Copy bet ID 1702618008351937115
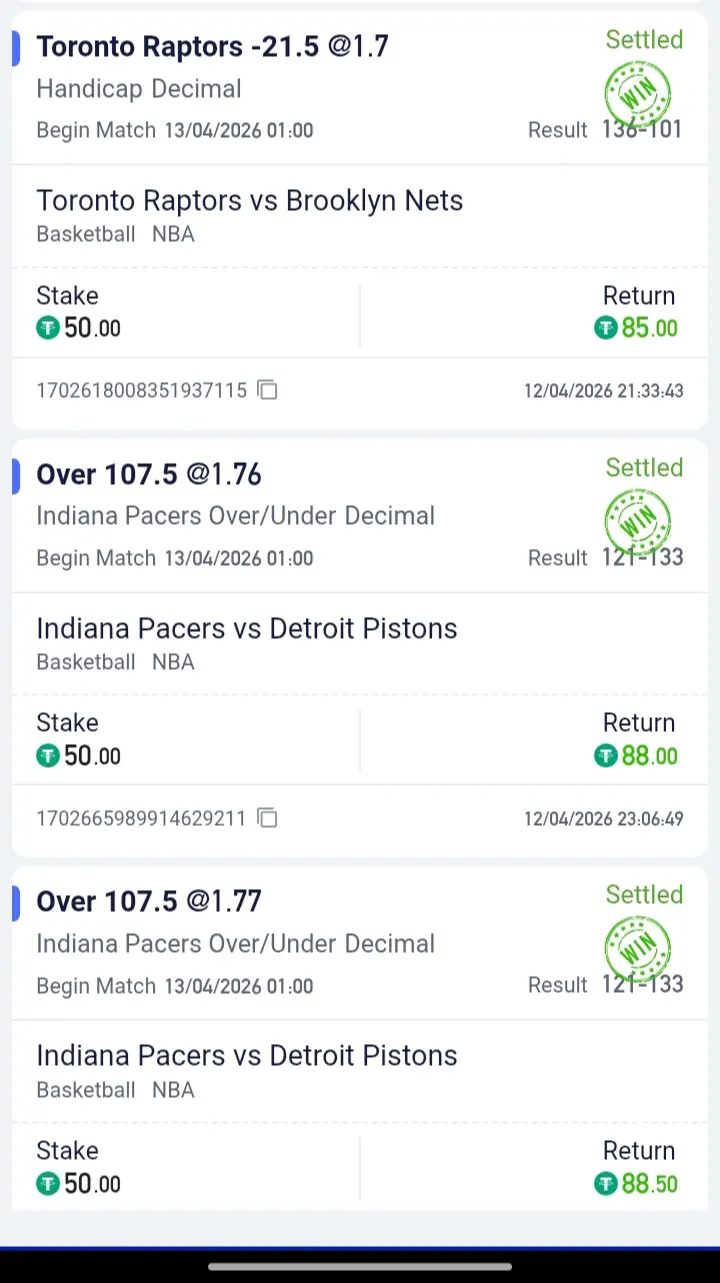The image size is (720, 1283). point(267,390)
